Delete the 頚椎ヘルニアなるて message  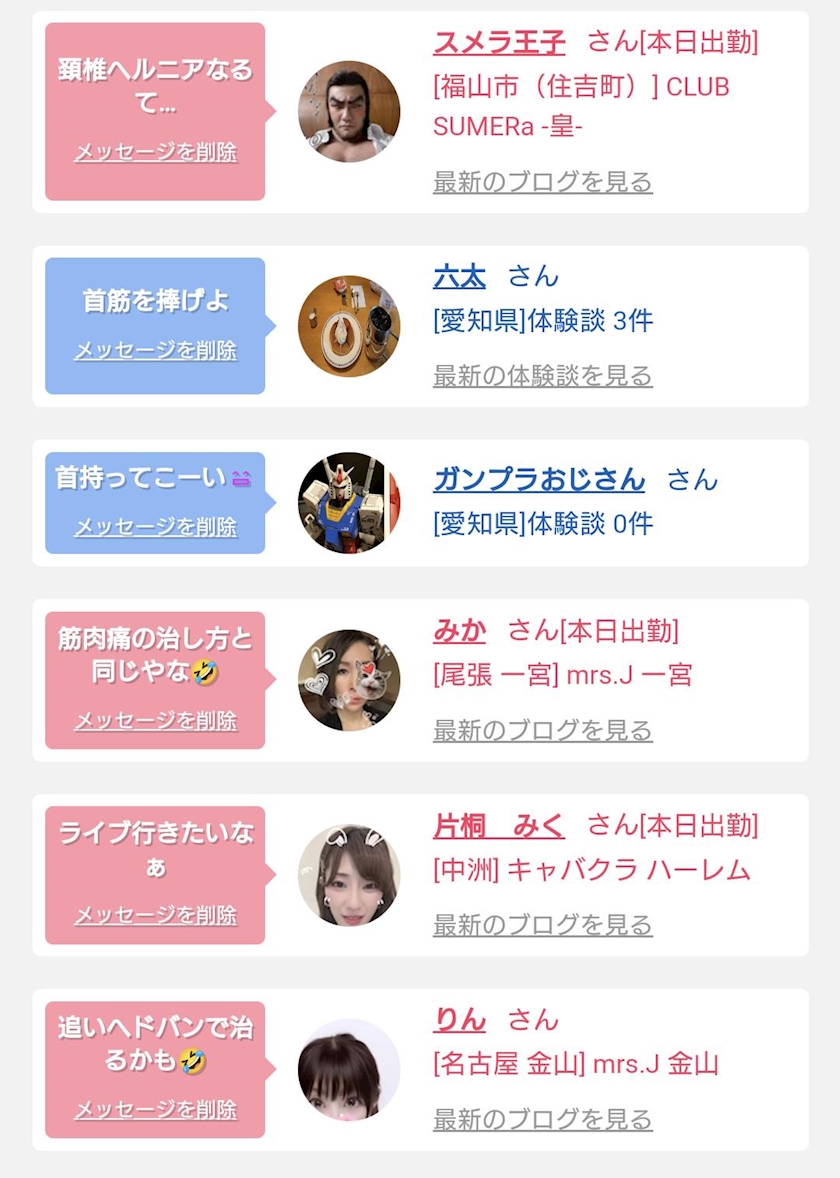(156, 153)
